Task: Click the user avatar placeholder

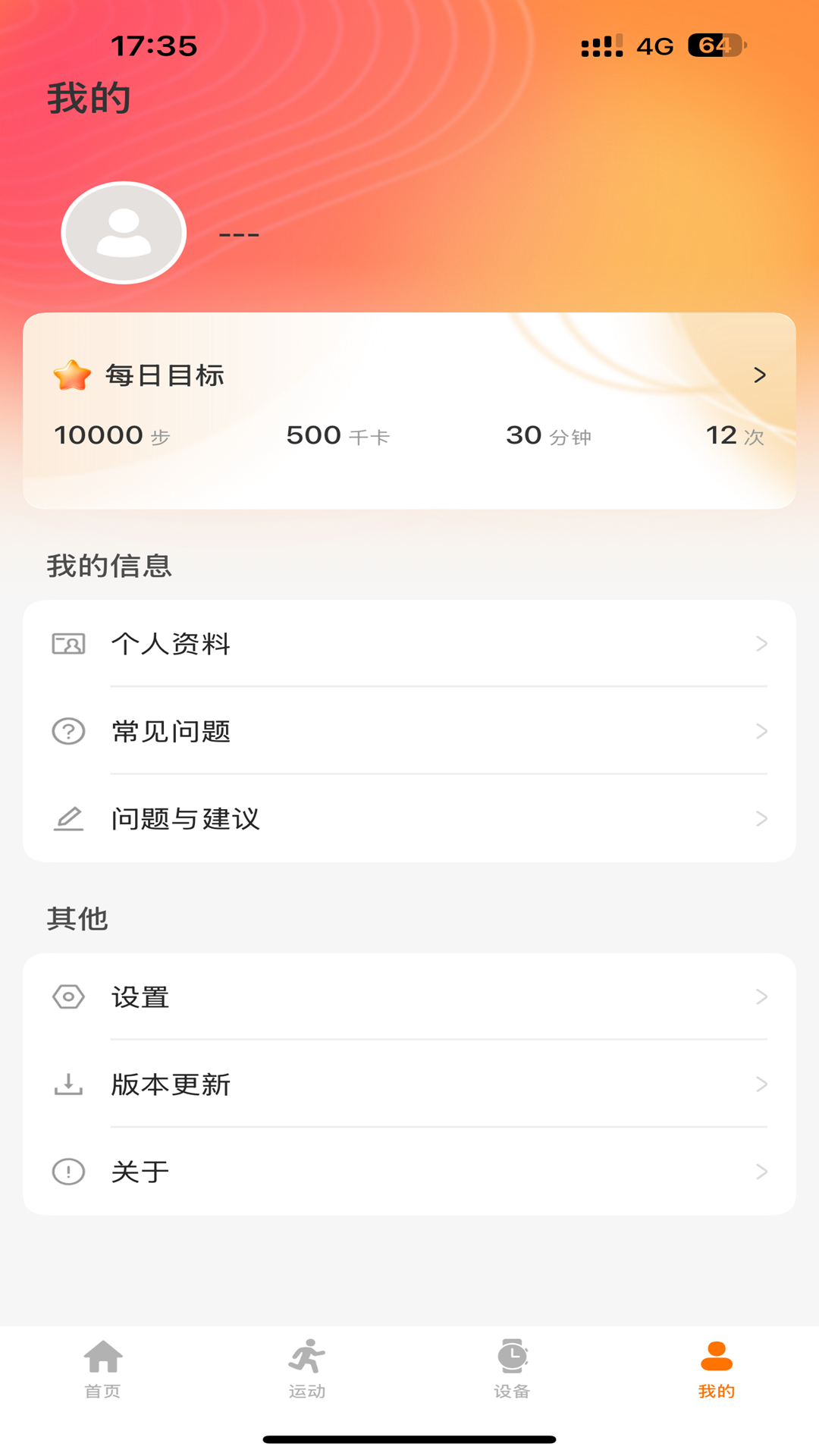Action: pyautogui.click(x=124, y=233)
